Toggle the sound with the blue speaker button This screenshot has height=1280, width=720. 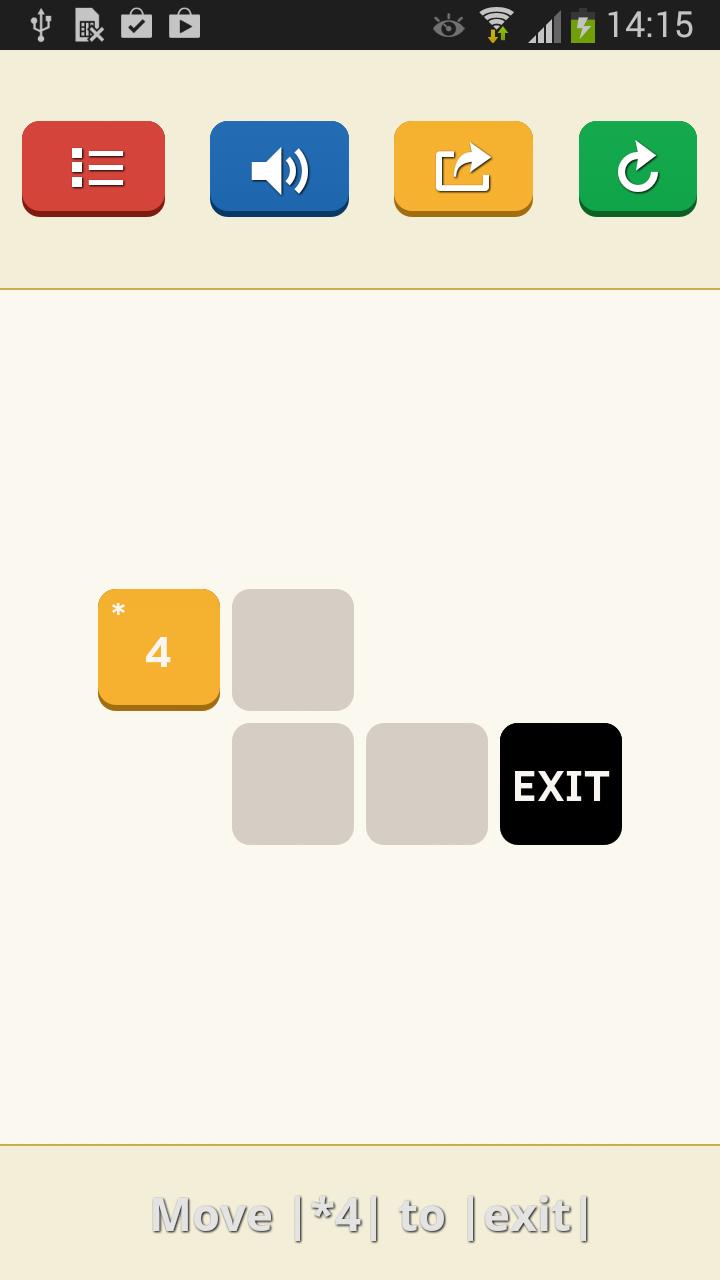(279, 168)
